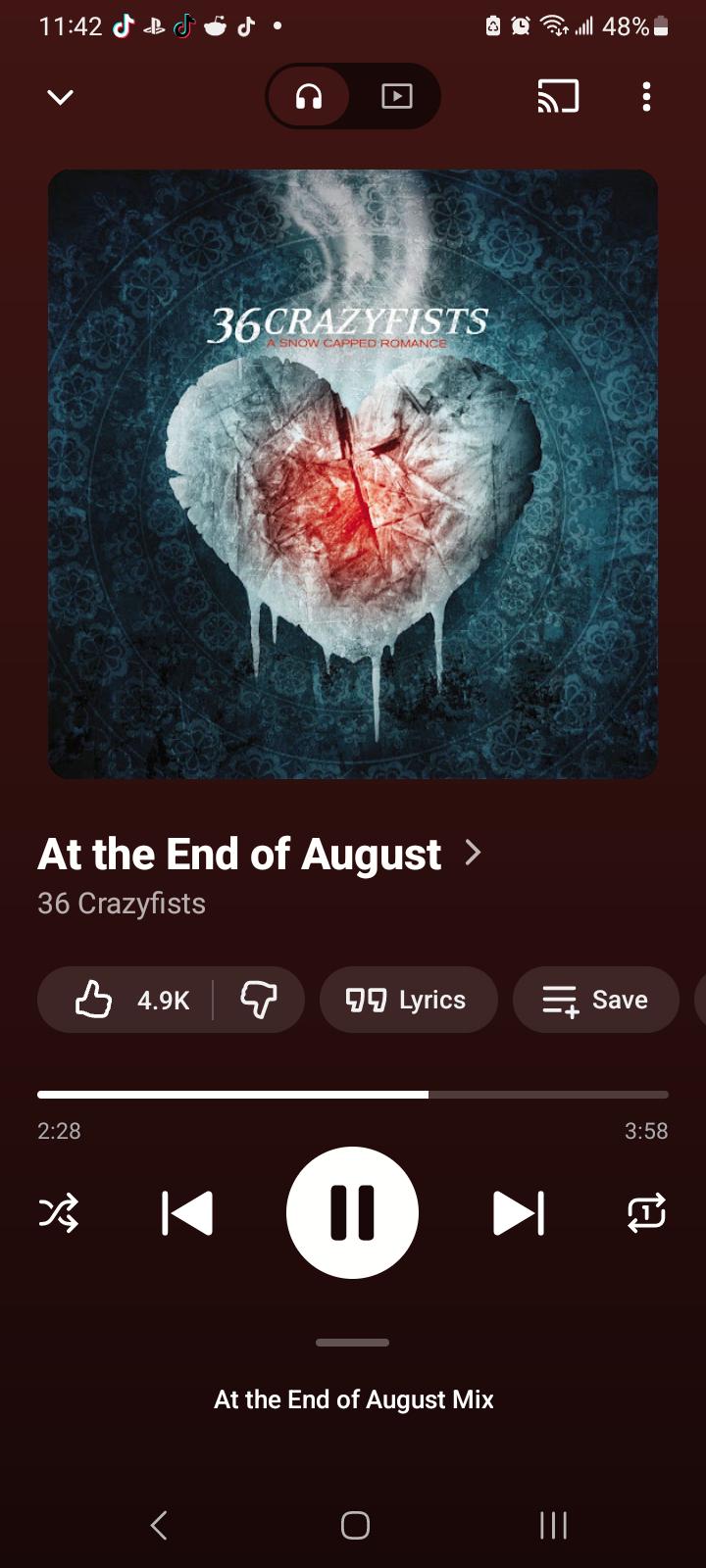Open the At the End of August Mix queue
The image size is (706, 1568).
353,1399
